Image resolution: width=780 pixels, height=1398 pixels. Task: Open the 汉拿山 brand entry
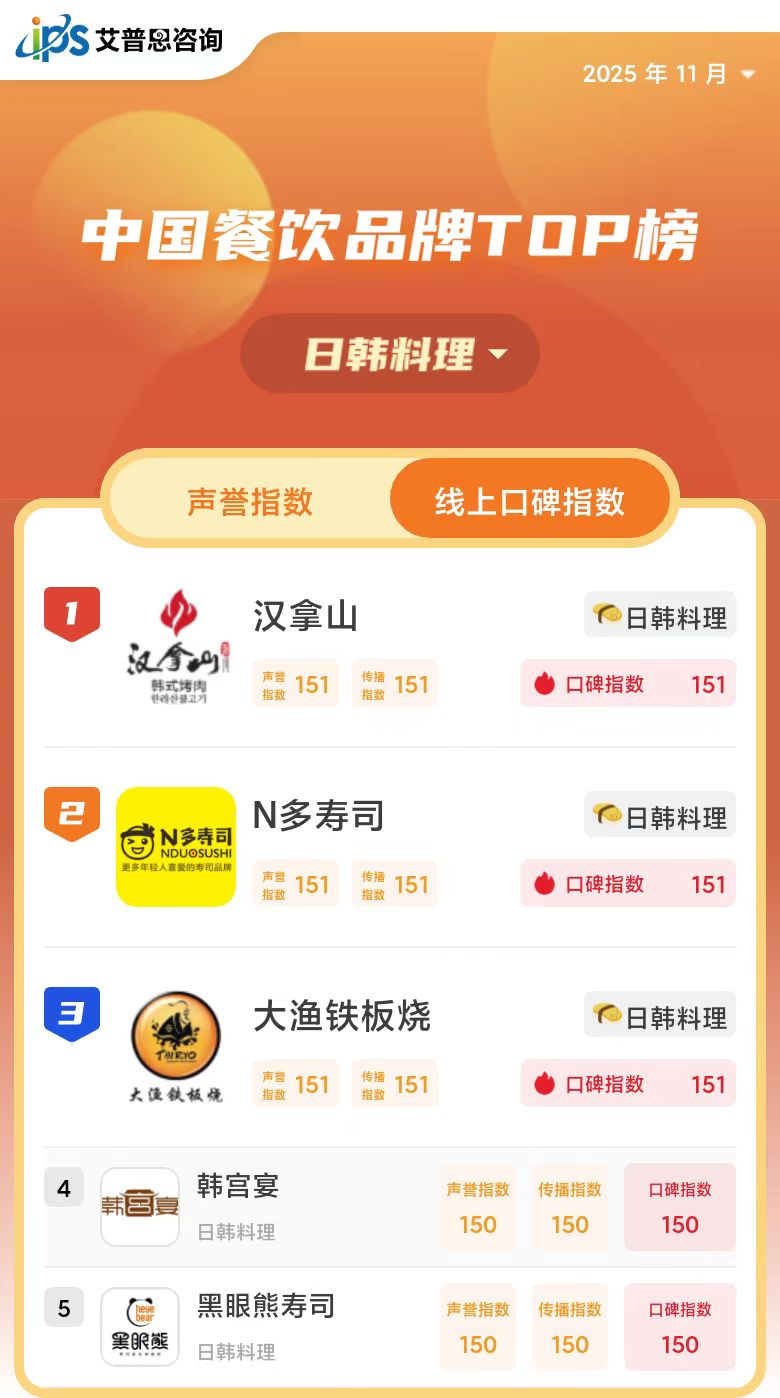306,617
